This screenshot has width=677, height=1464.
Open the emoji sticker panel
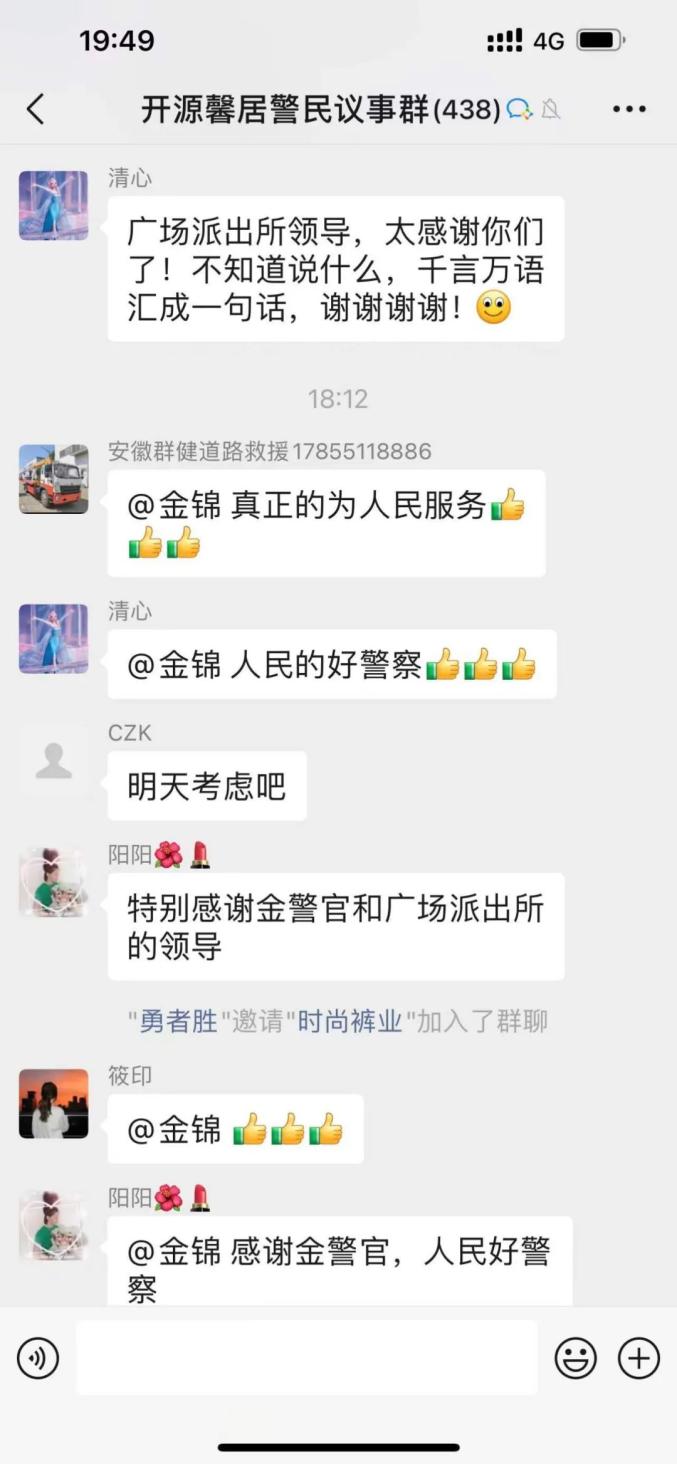point(576,1358)
